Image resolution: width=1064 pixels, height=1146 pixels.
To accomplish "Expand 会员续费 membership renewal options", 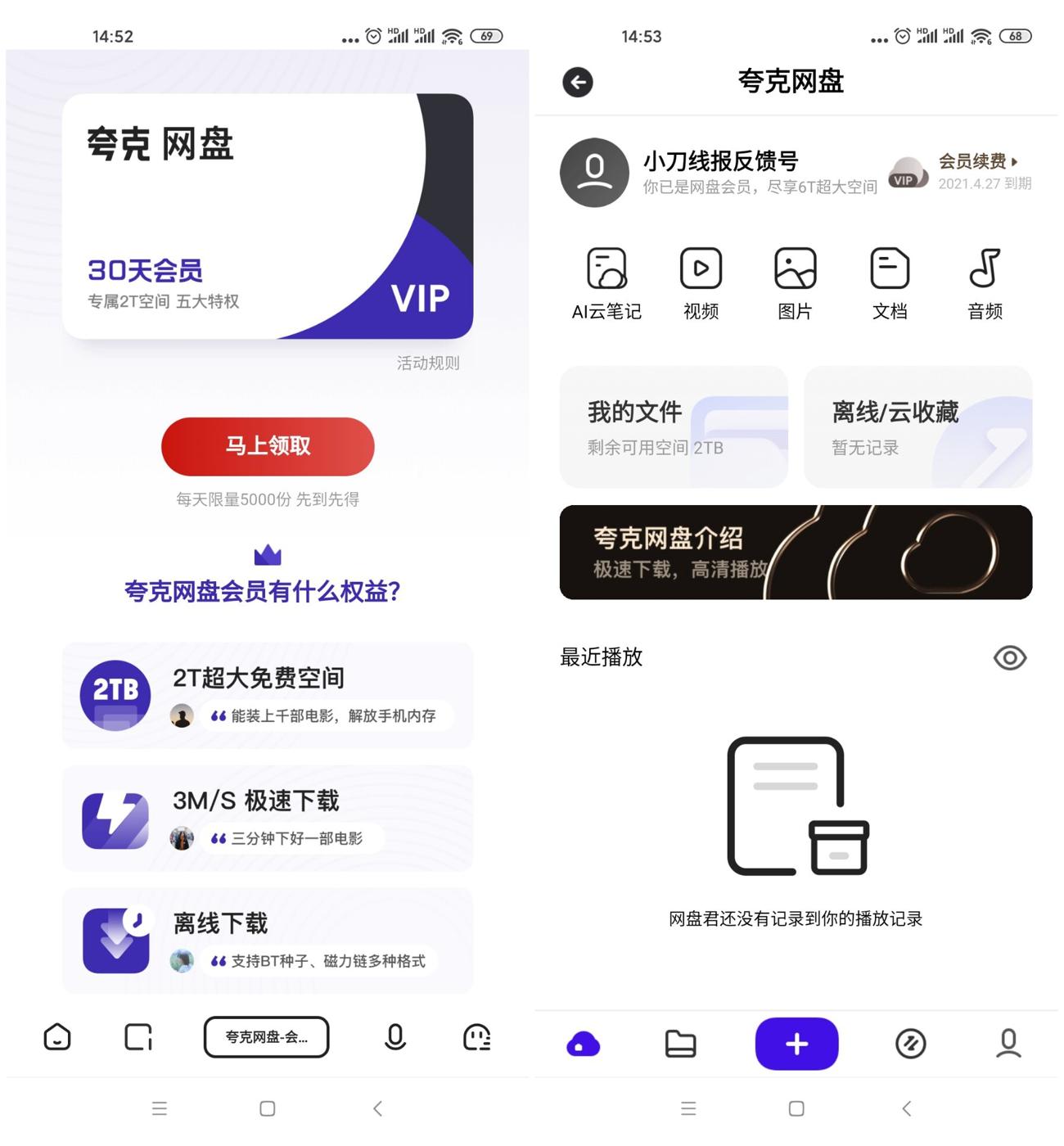I will (x=972, y=160).
